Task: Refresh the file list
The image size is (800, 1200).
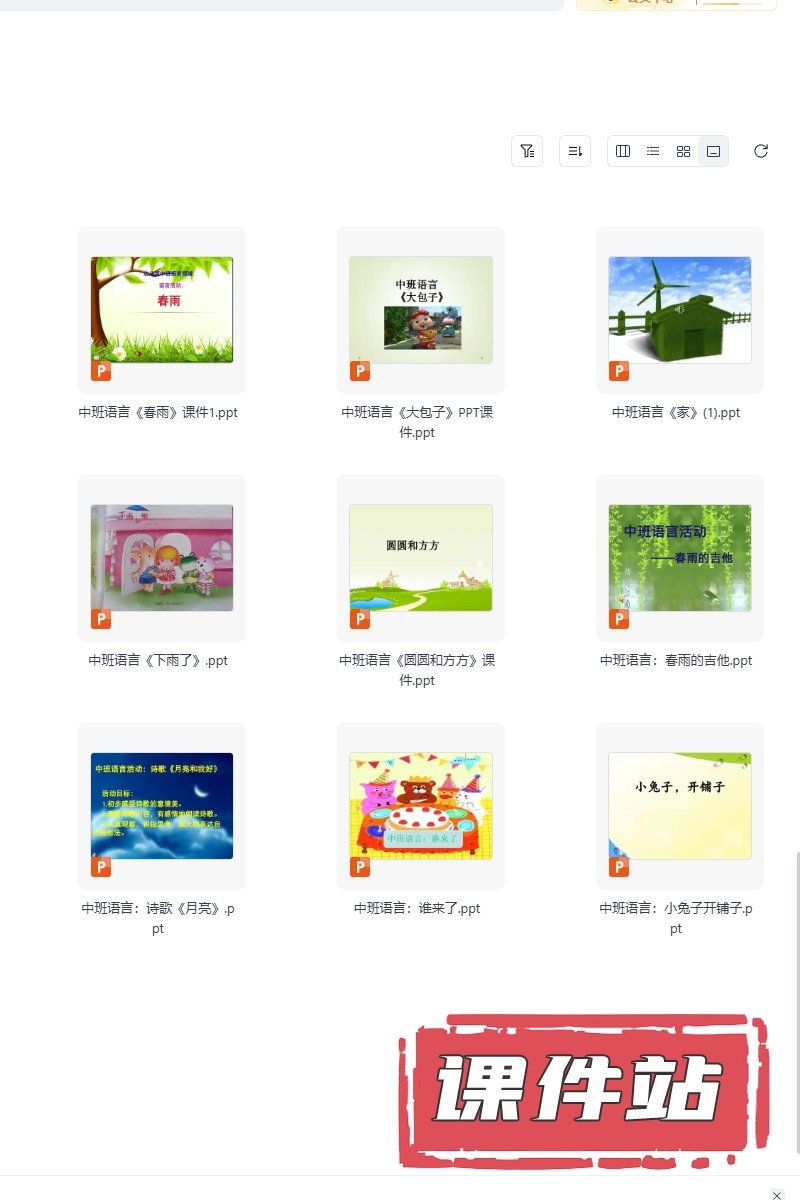Action: (761, 151)
